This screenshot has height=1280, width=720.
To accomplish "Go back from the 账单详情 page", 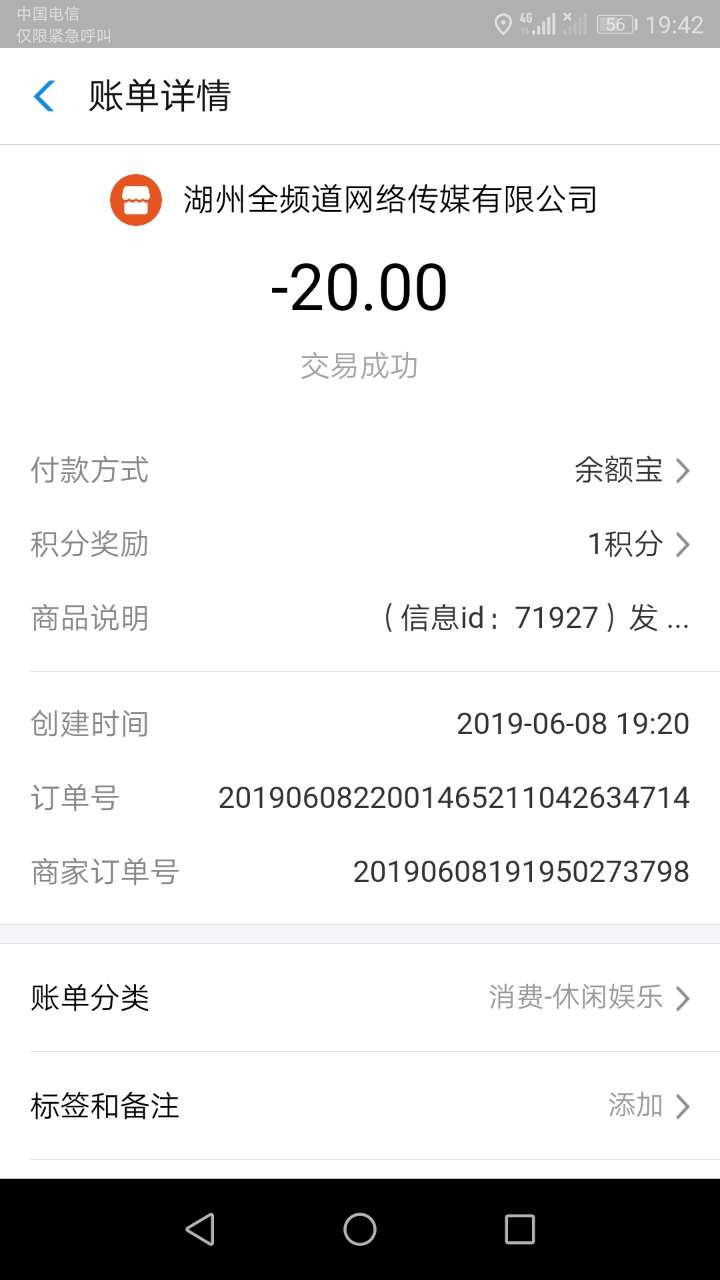I will (44, 96).
